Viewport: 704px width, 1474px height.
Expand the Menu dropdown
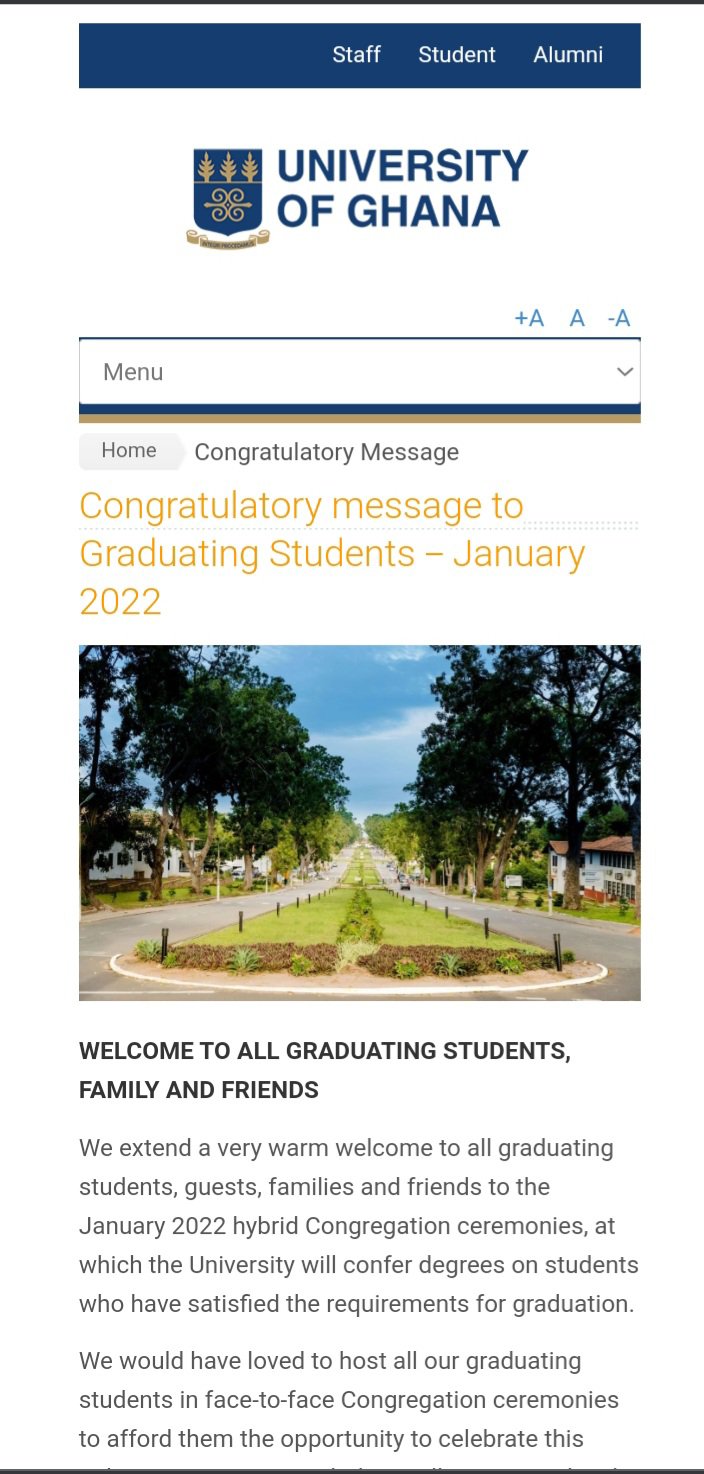click(360, 372)
